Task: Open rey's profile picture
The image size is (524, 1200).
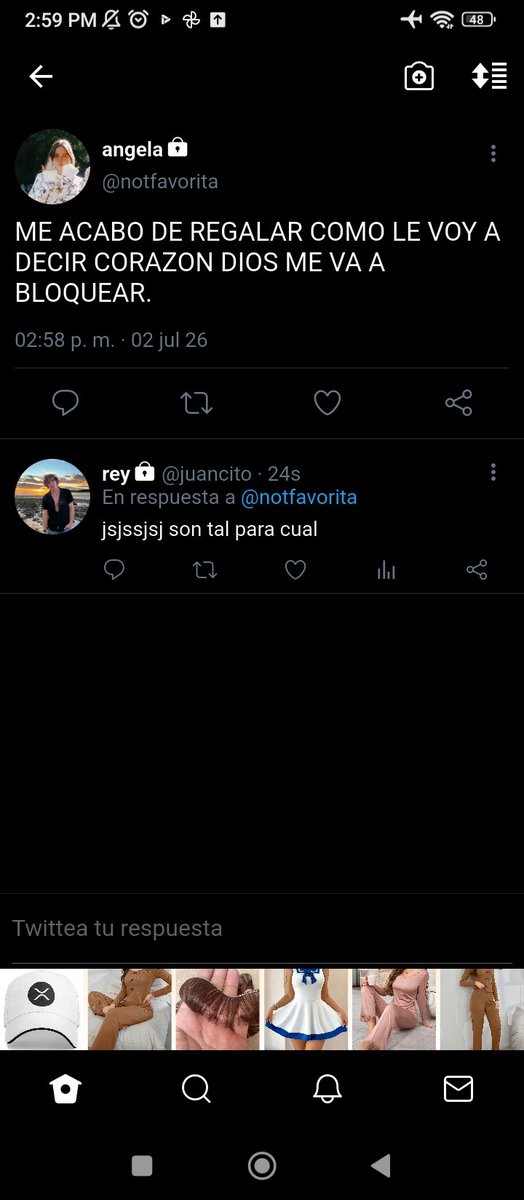Action: pyautogui.click(x=53, y=497)
